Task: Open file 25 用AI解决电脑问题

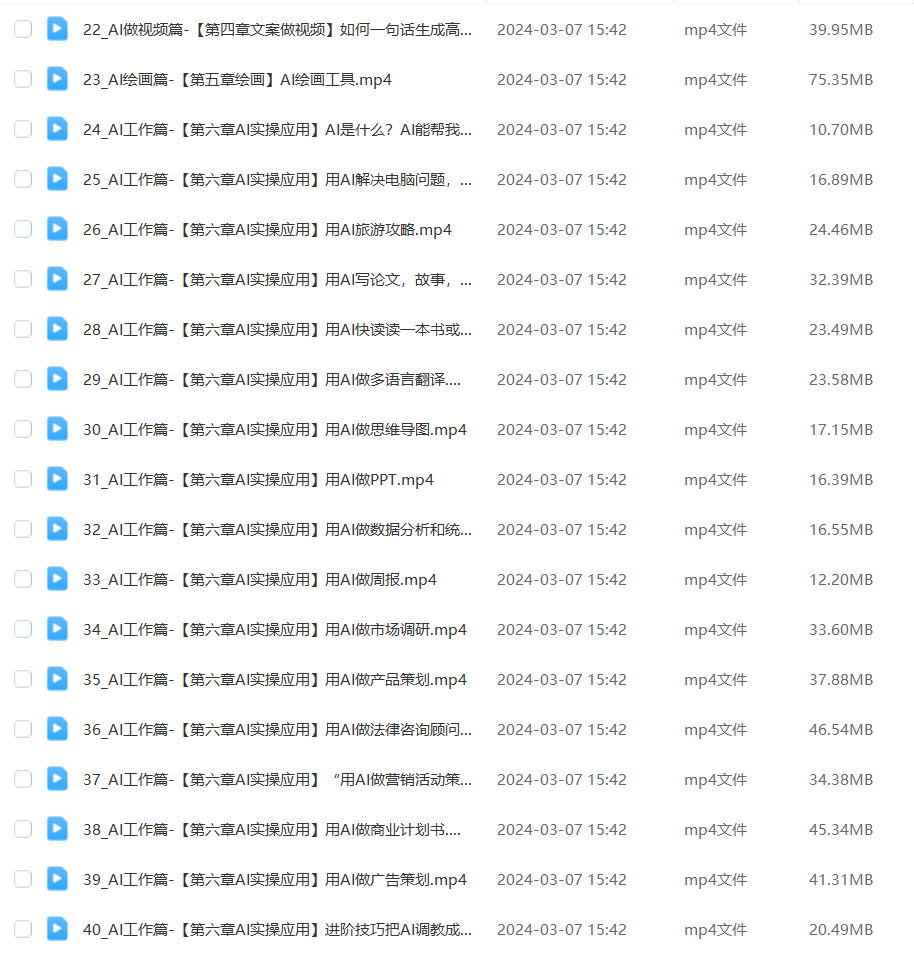Action: point(277,179)
